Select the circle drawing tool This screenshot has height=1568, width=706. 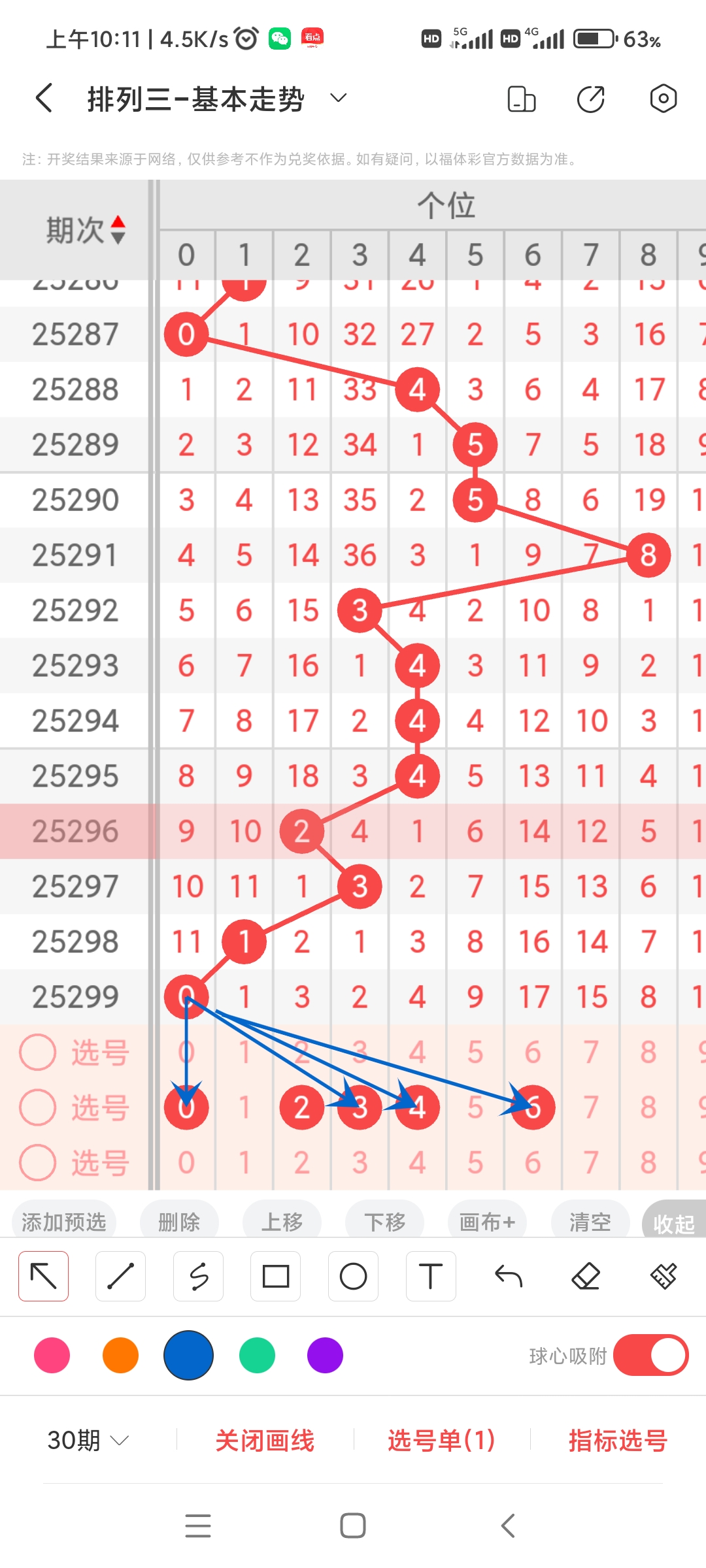(353, 1275)
